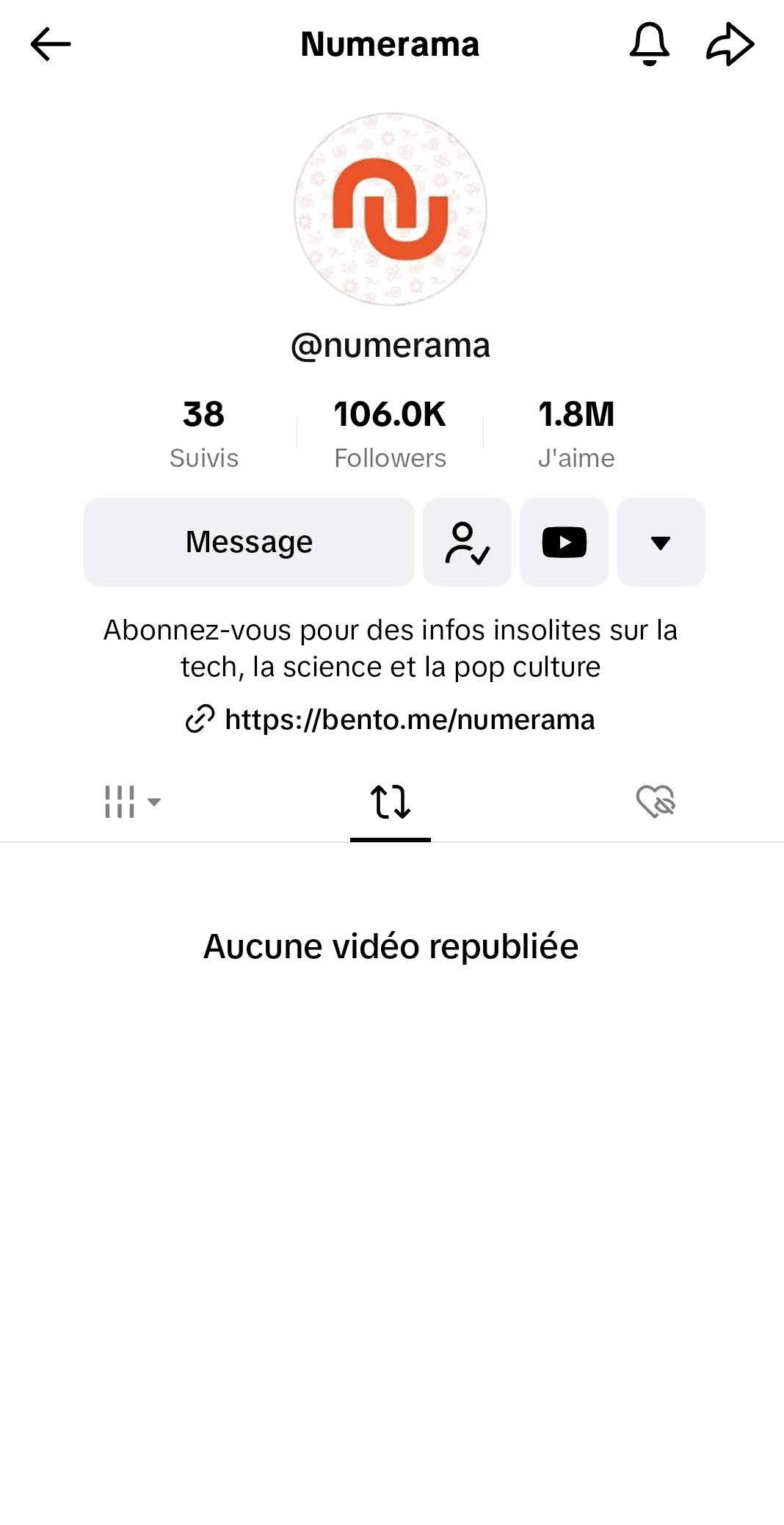This screenshot has height=1525, width=784.
Task: Expand suggested accounts with the dropdown arrow
Action: [661, 542]
